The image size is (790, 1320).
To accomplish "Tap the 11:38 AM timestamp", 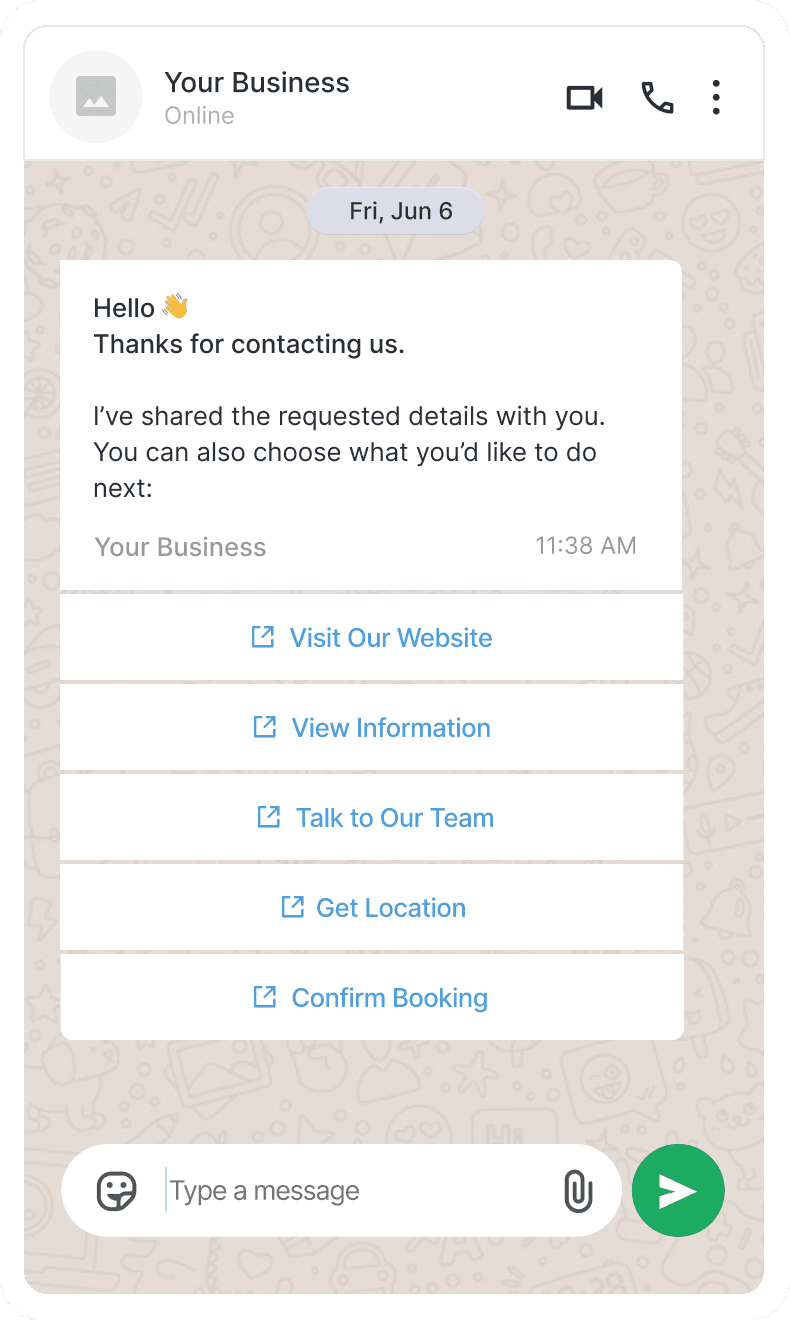I will coord(586,545).
